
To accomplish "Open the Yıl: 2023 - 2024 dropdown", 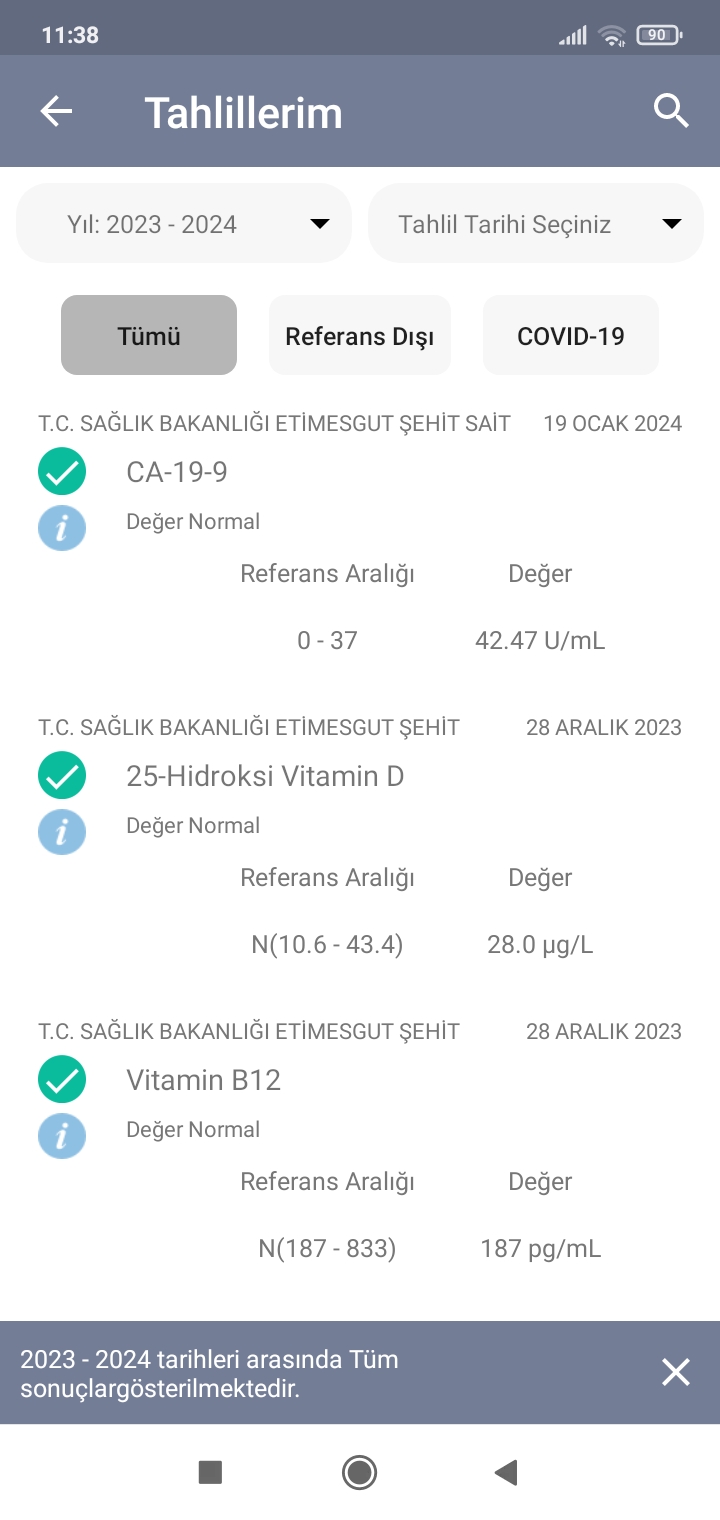I will tap(183, 222).
